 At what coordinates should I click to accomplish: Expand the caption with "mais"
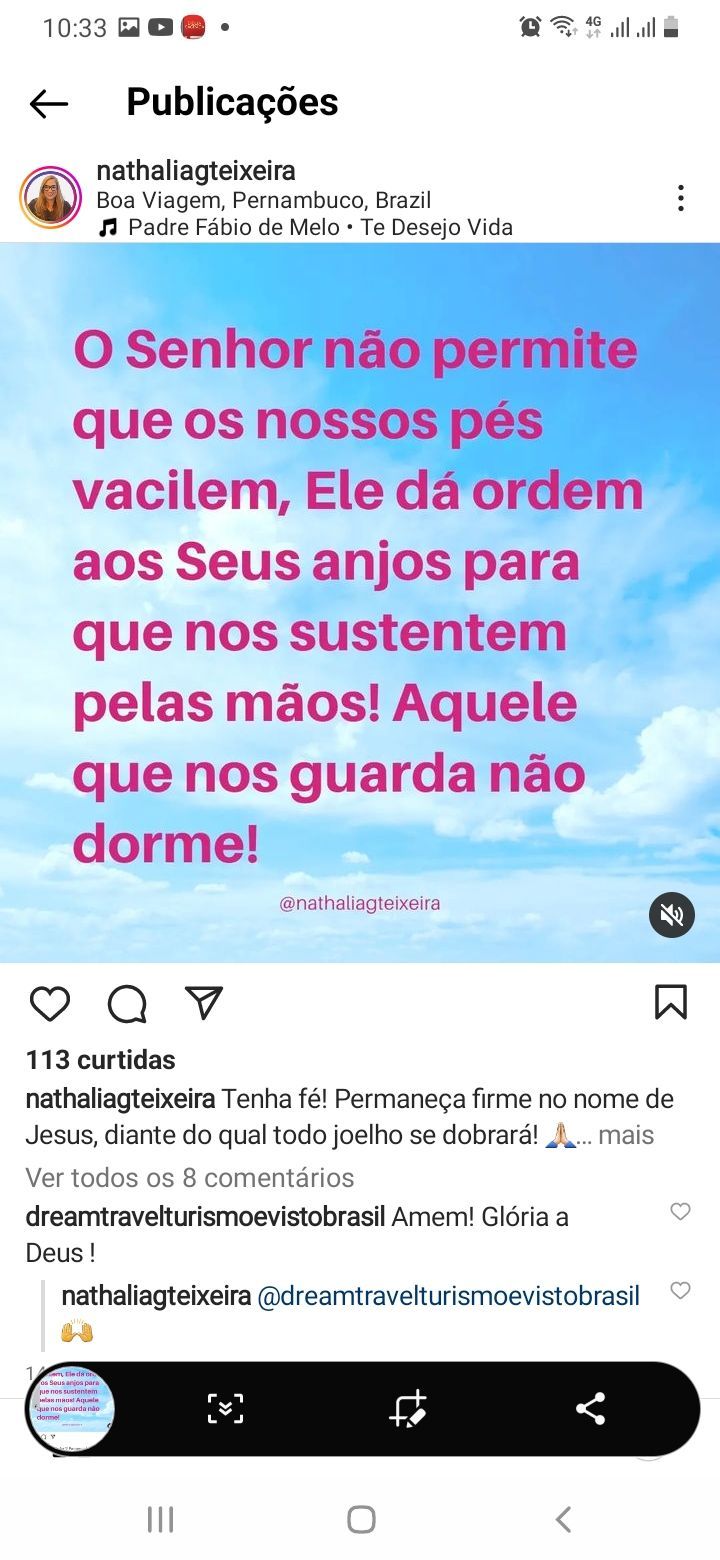(x=626, y=1135)
